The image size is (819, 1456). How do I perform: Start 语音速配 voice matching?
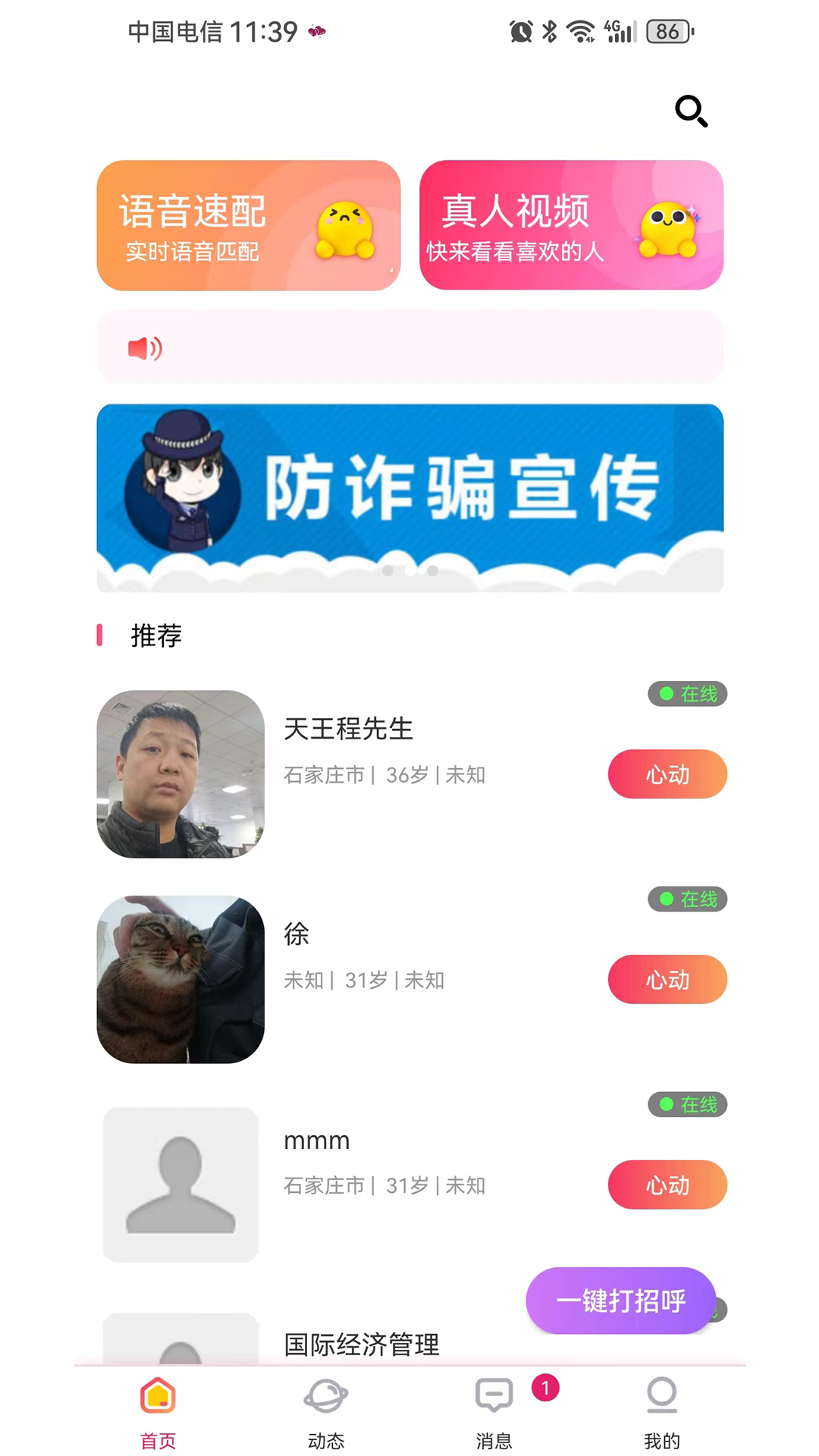[x=248, y=225]
